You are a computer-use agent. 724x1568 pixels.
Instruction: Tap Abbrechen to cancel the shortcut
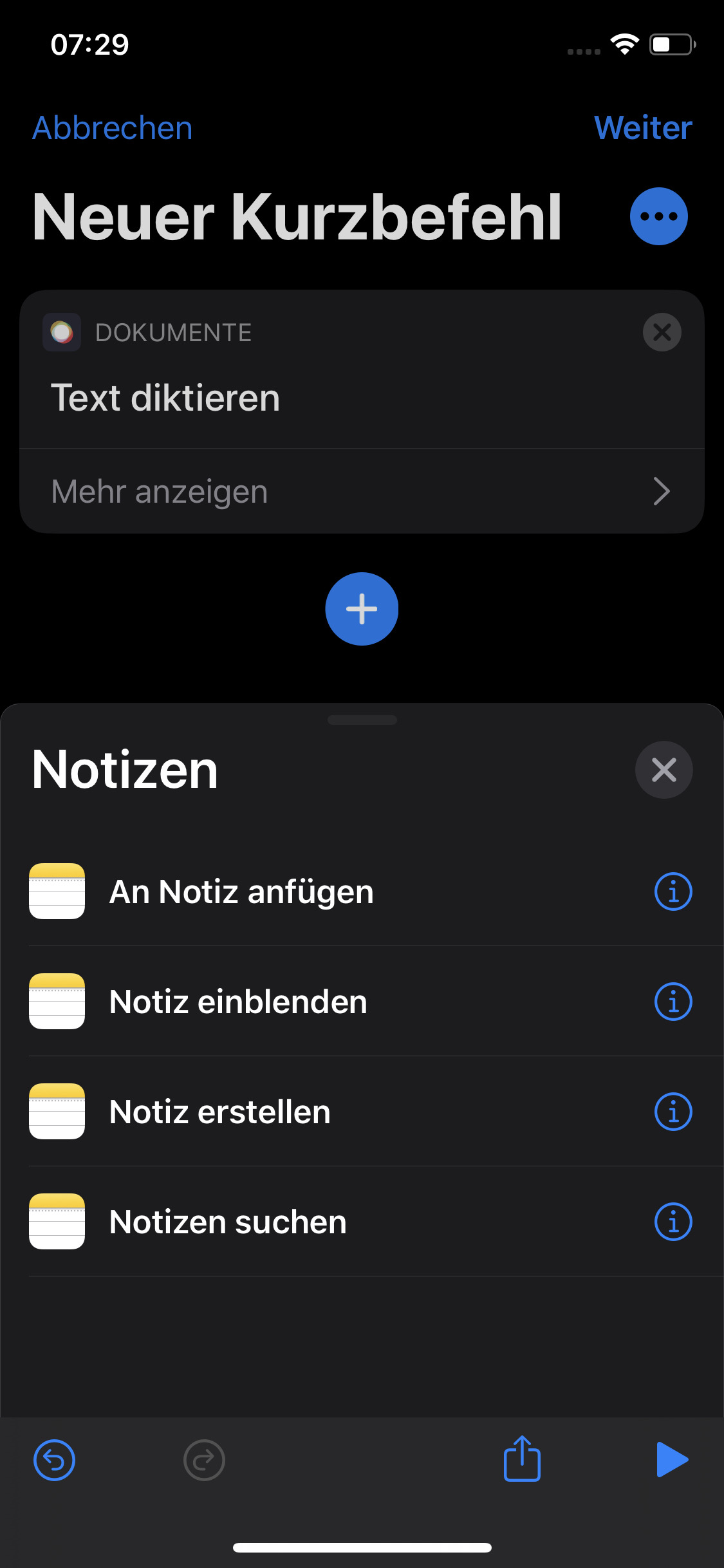pyautogui.click(x=113, y=128)
